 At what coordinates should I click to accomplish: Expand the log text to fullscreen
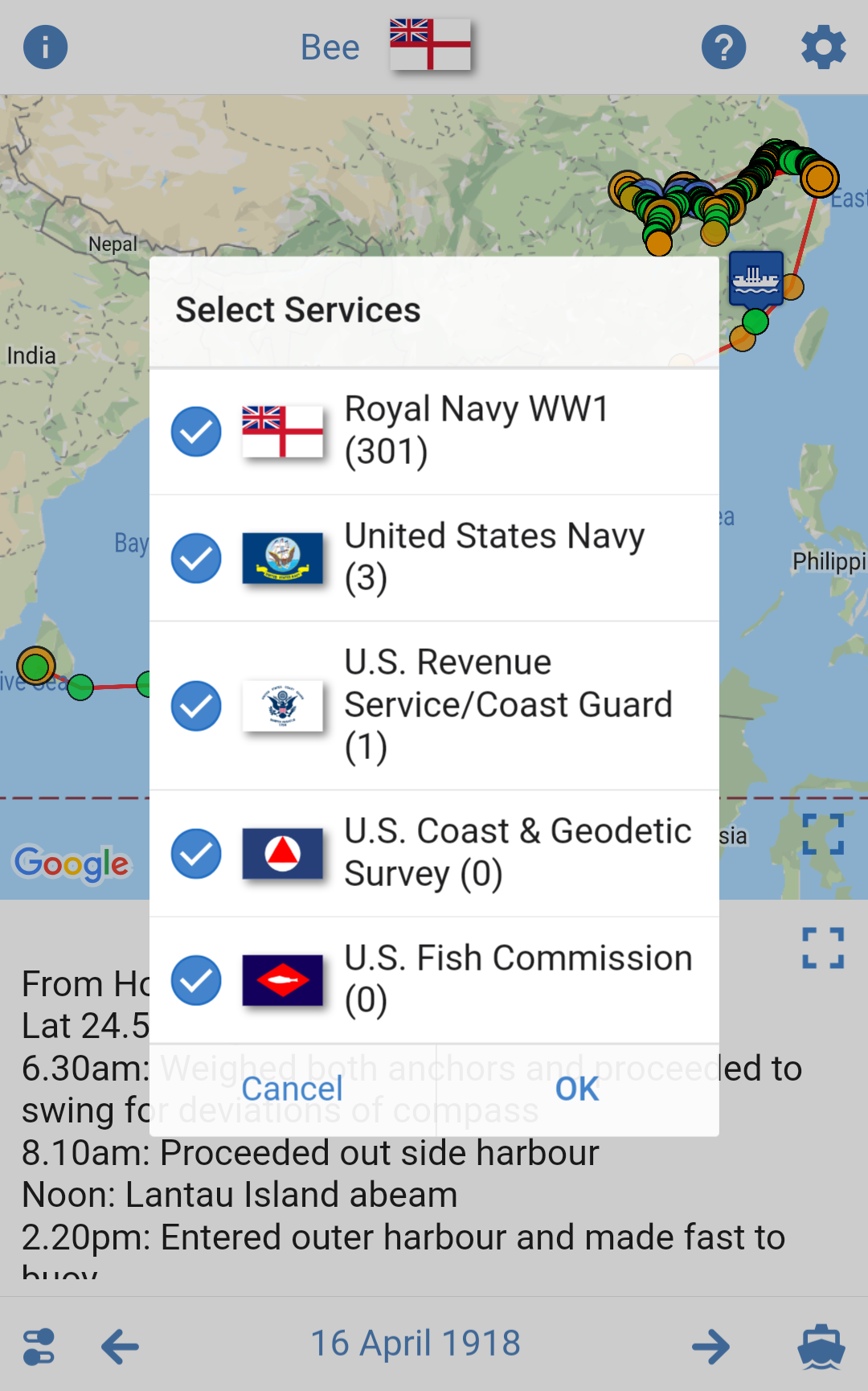[x=823, y=948]
